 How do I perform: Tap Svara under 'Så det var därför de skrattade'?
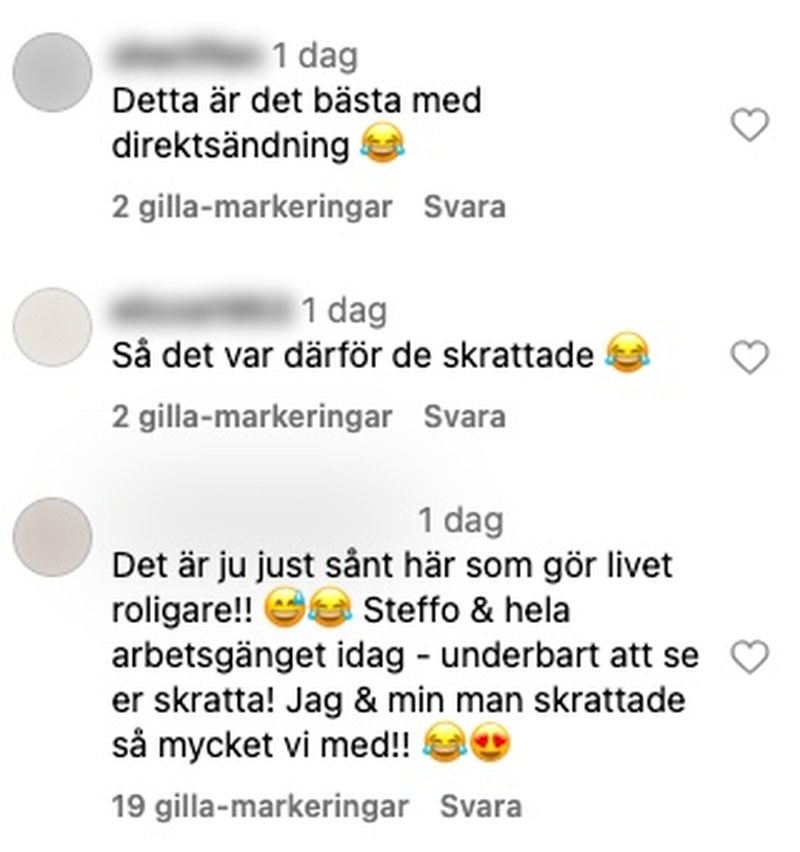pos(465,417)
